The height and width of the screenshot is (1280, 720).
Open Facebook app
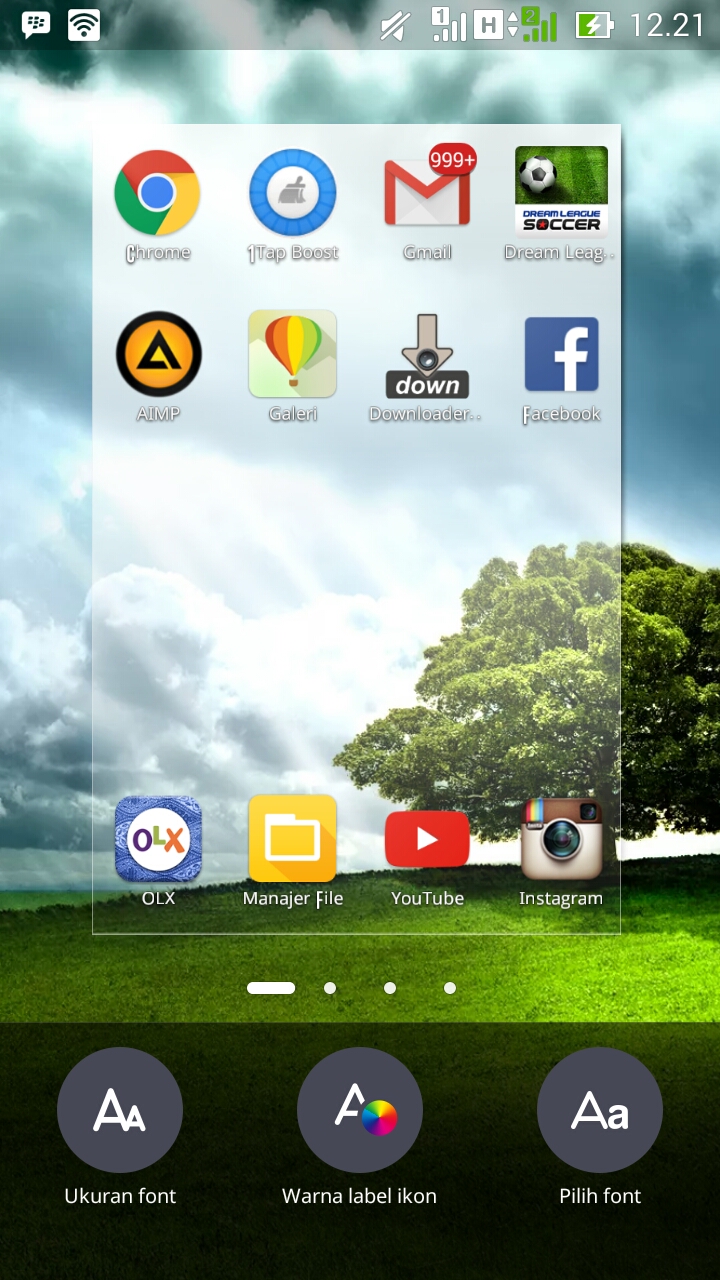coord(561,354)
